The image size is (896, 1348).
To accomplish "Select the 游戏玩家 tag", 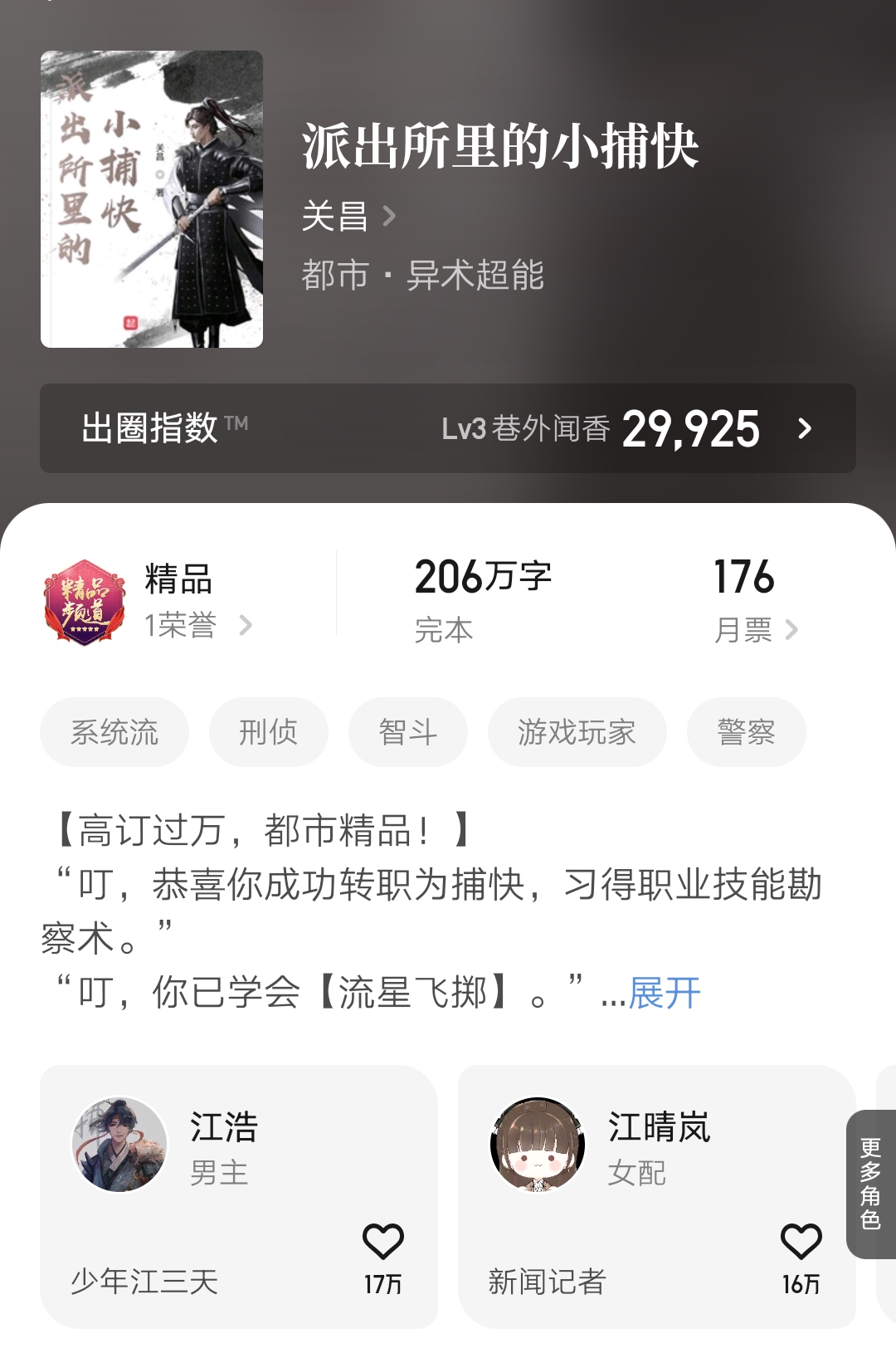I will (577, 731).
